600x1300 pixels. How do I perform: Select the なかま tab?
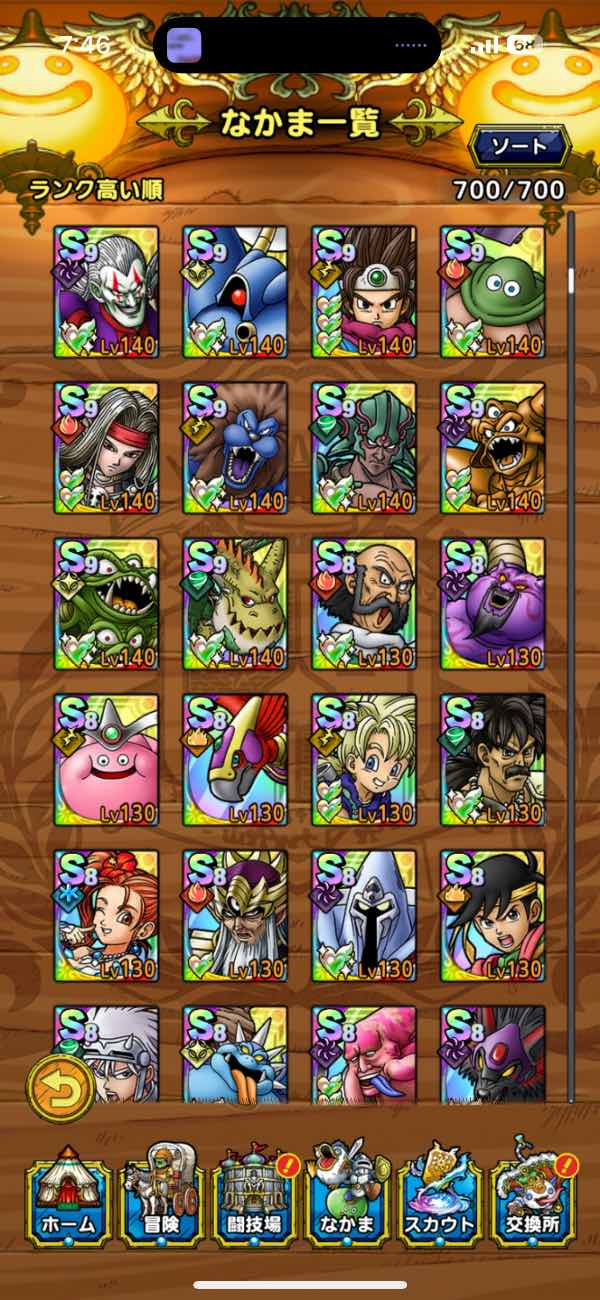pyautogui.click(x=346, y=1198)
